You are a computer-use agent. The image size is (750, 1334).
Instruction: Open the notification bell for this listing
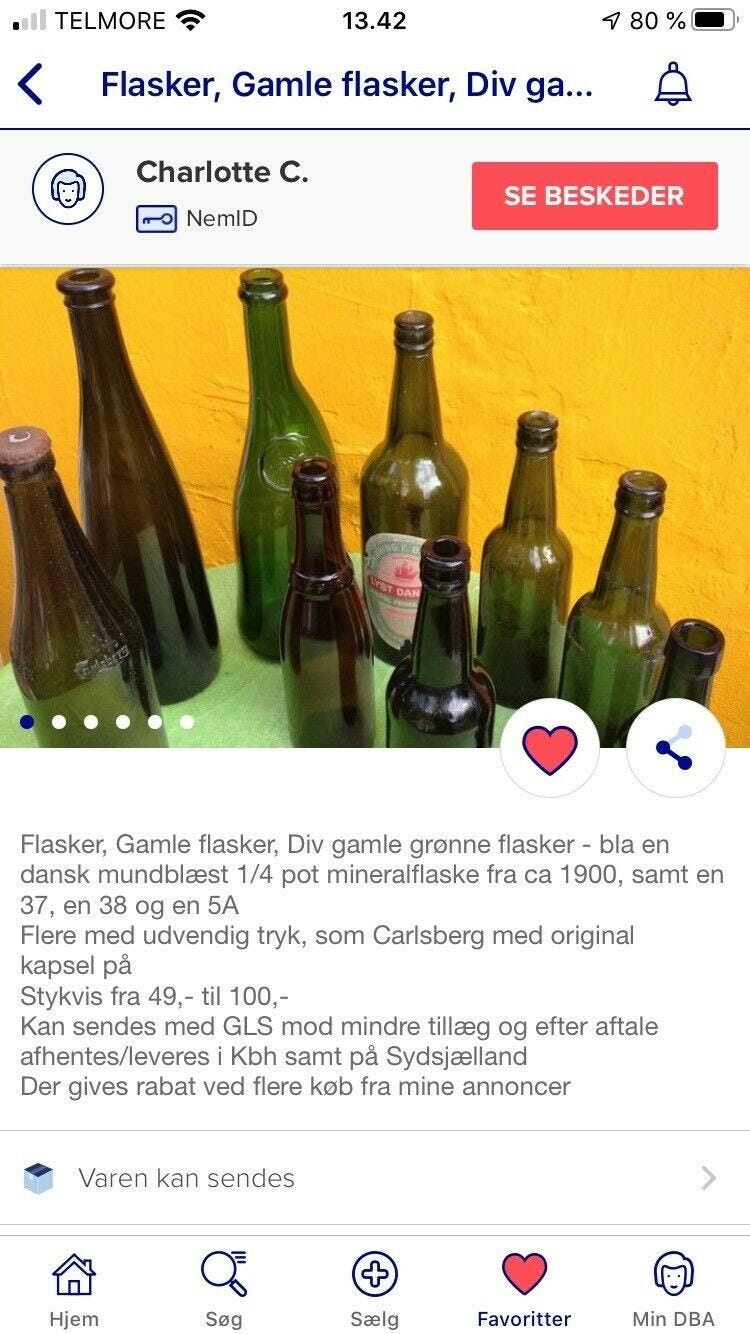[x=673, y=84]
